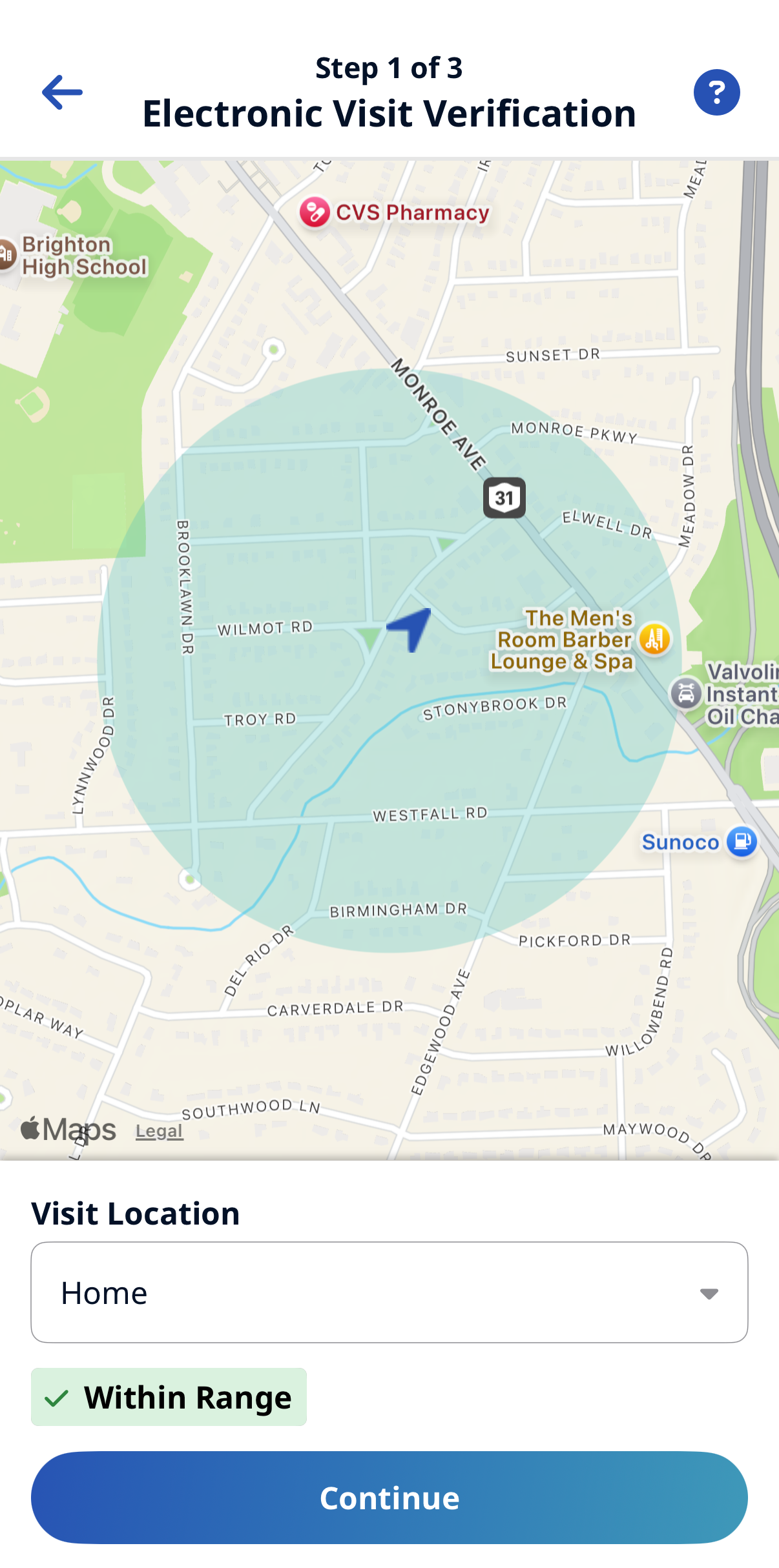
Task: Select the CVS Pharmacy map marker
Action: pos(315,212)
